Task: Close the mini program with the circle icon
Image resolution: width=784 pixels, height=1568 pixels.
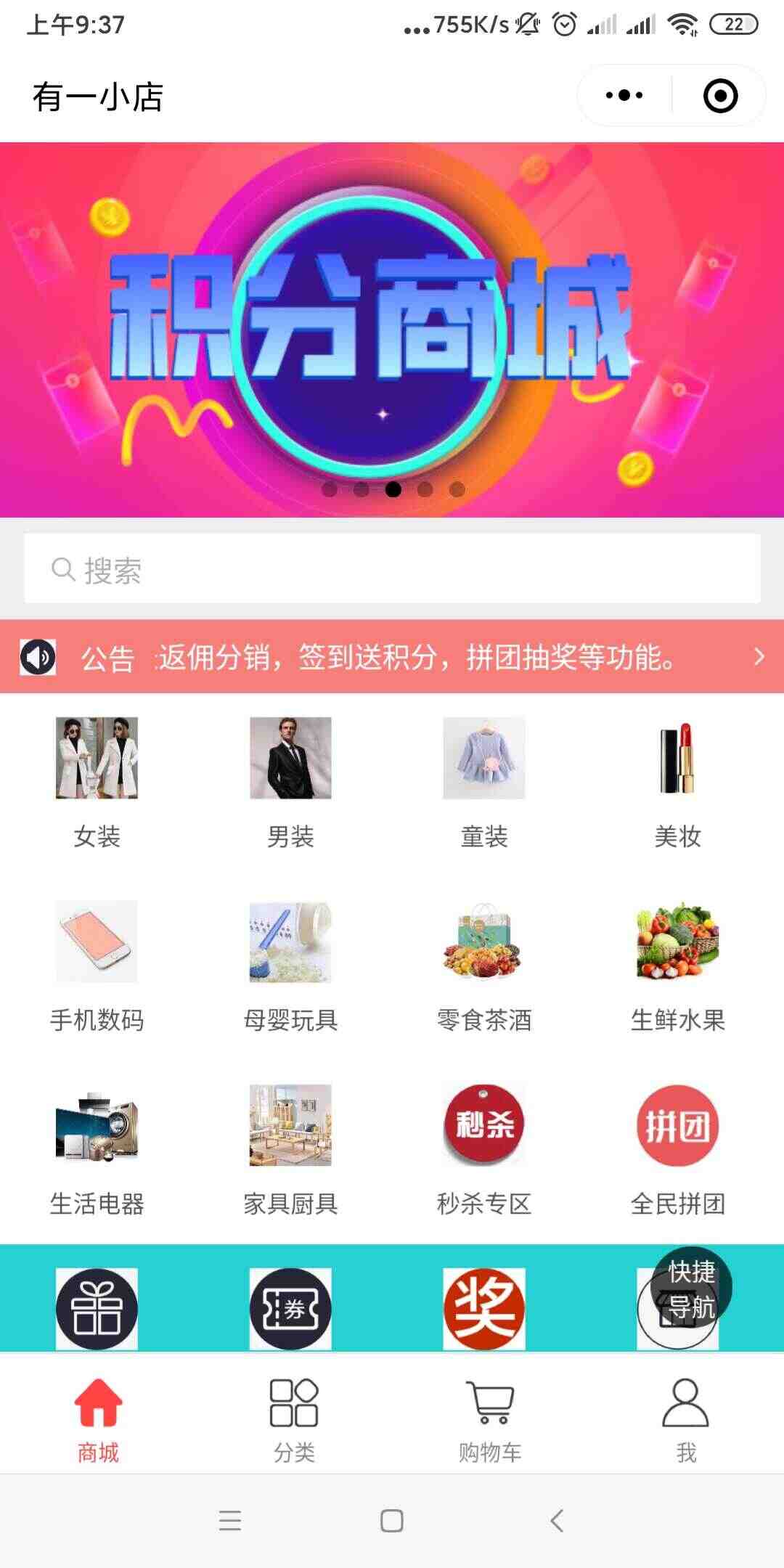Action: (720, 96)
